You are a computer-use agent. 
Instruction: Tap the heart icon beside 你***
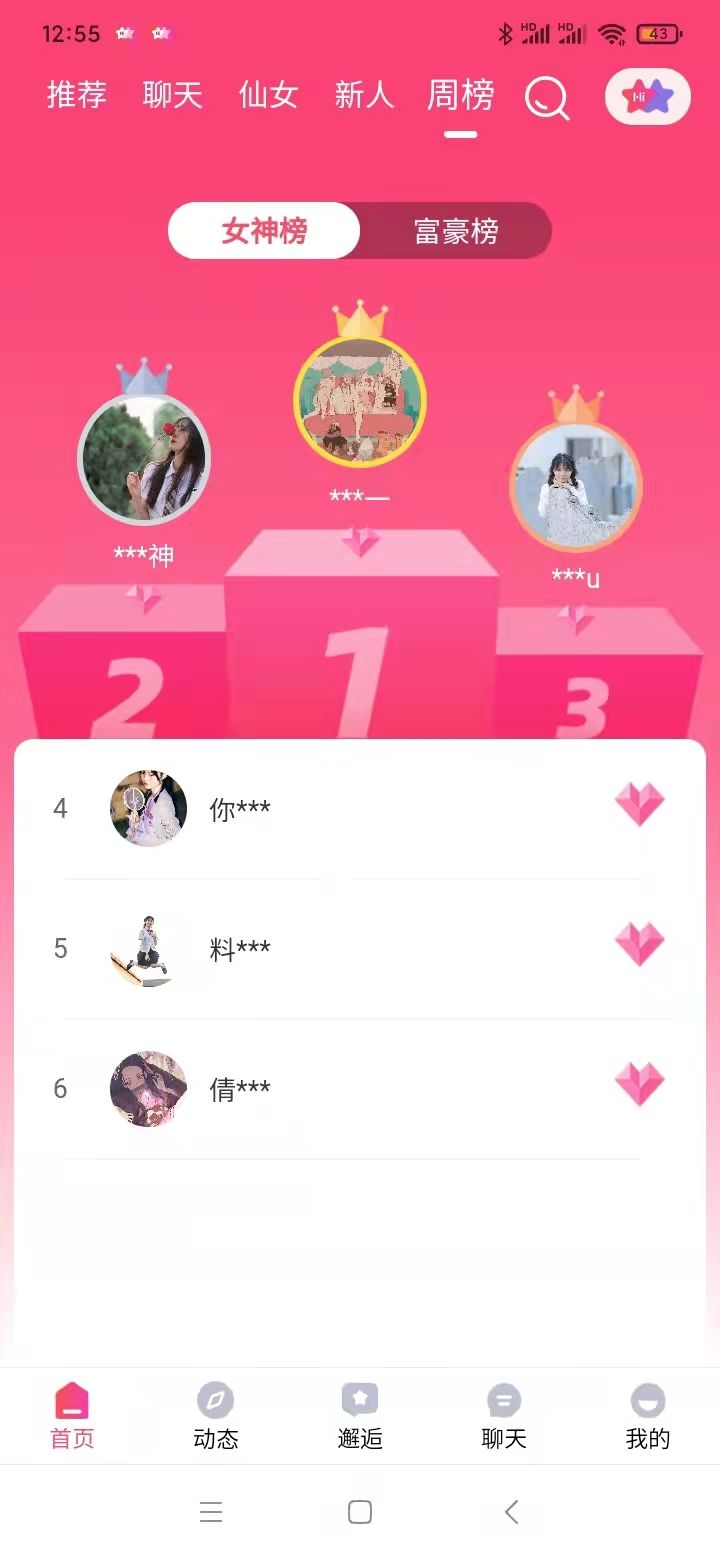639,805
